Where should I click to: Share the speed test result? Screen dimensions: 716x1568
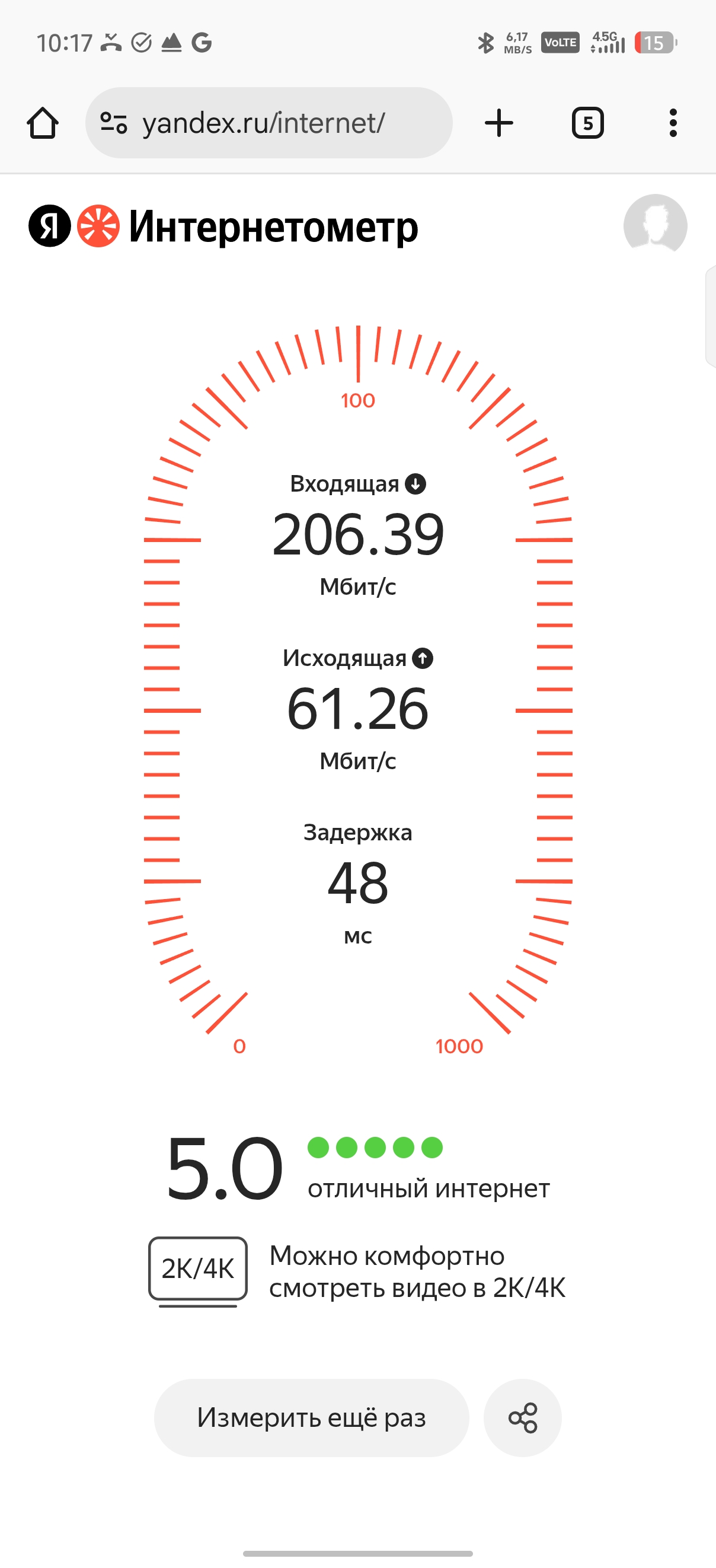[523, 1417]
